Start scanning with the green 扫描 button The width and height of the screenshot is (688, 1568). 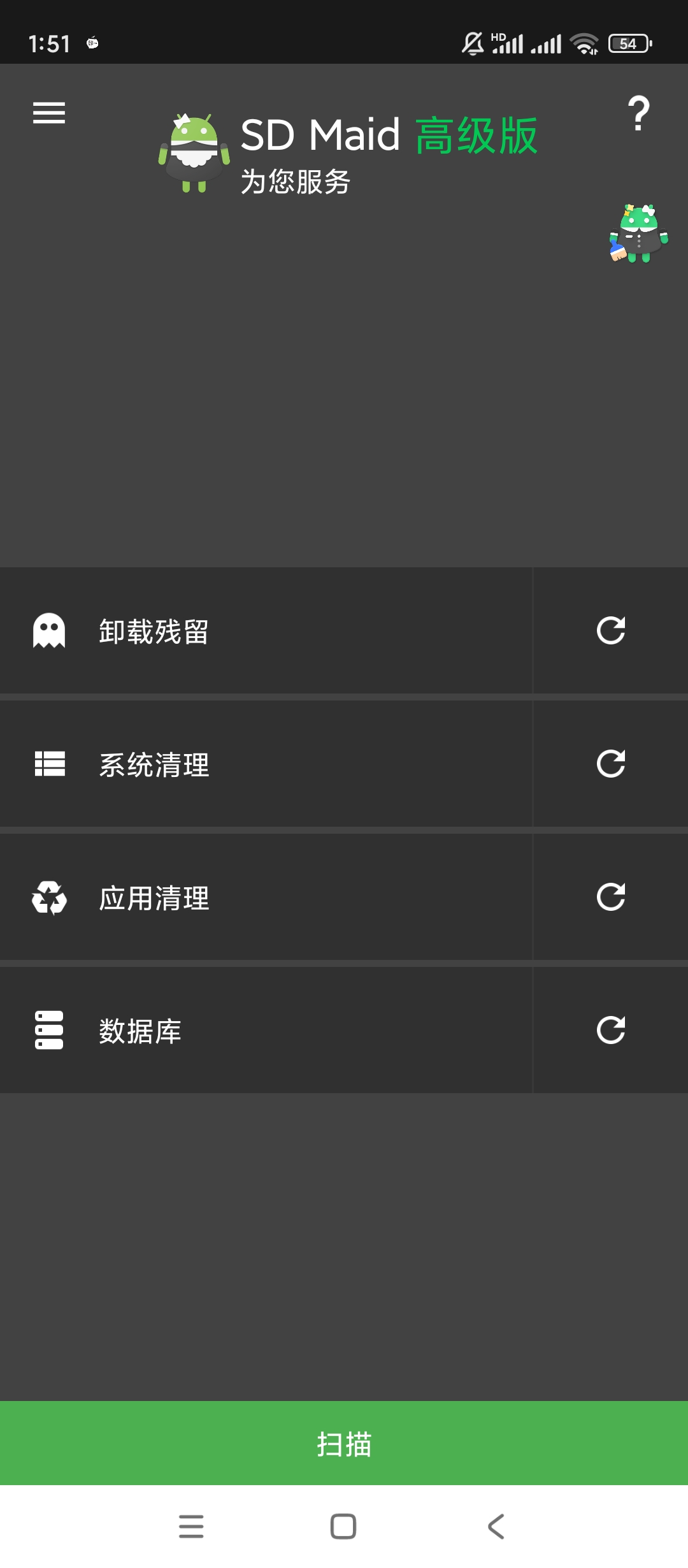pyautogui.click(x=344, y=1444)
